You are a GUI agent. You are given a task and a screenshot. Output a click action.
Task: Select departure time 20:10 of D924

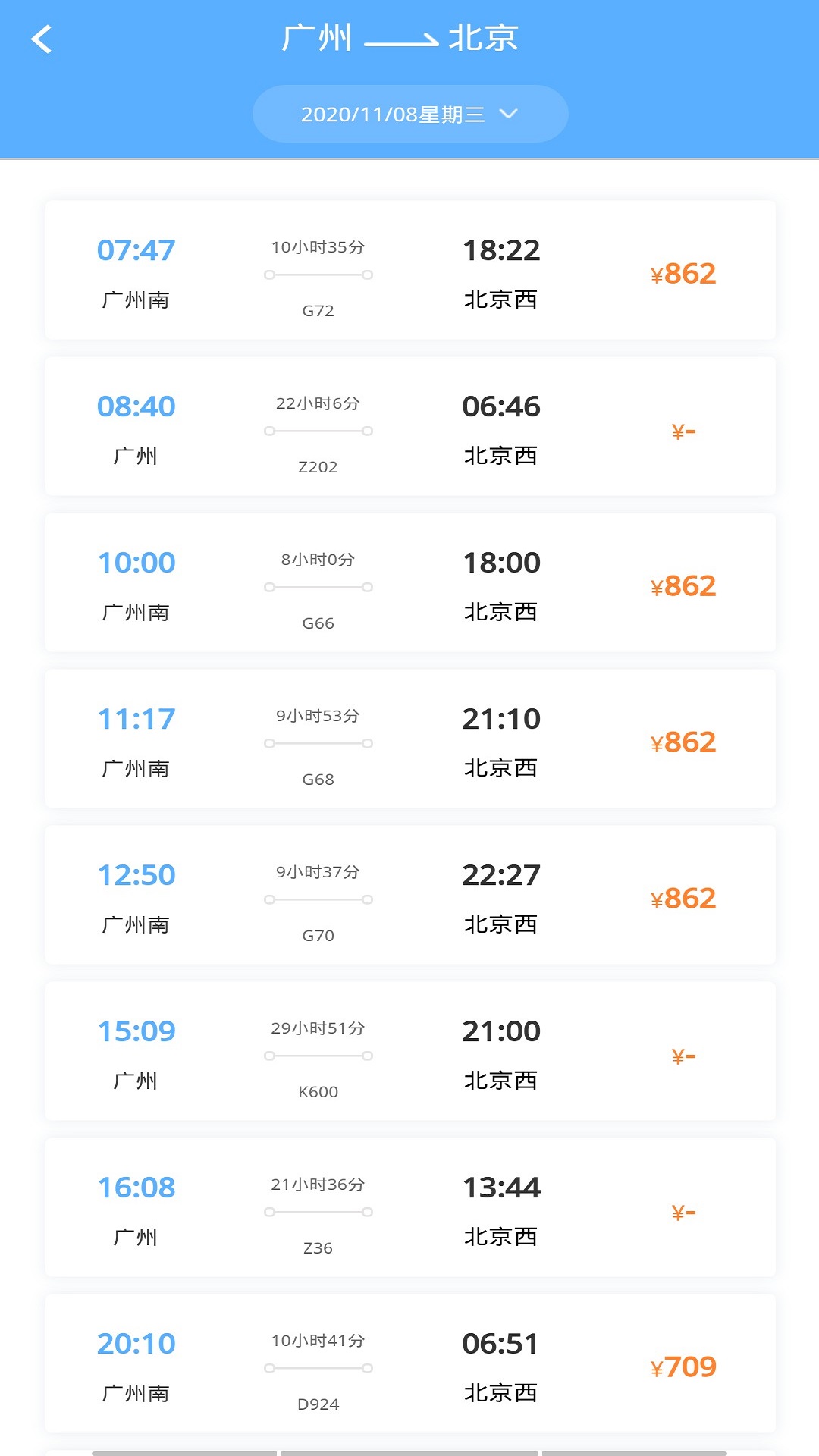point(136,1343)
